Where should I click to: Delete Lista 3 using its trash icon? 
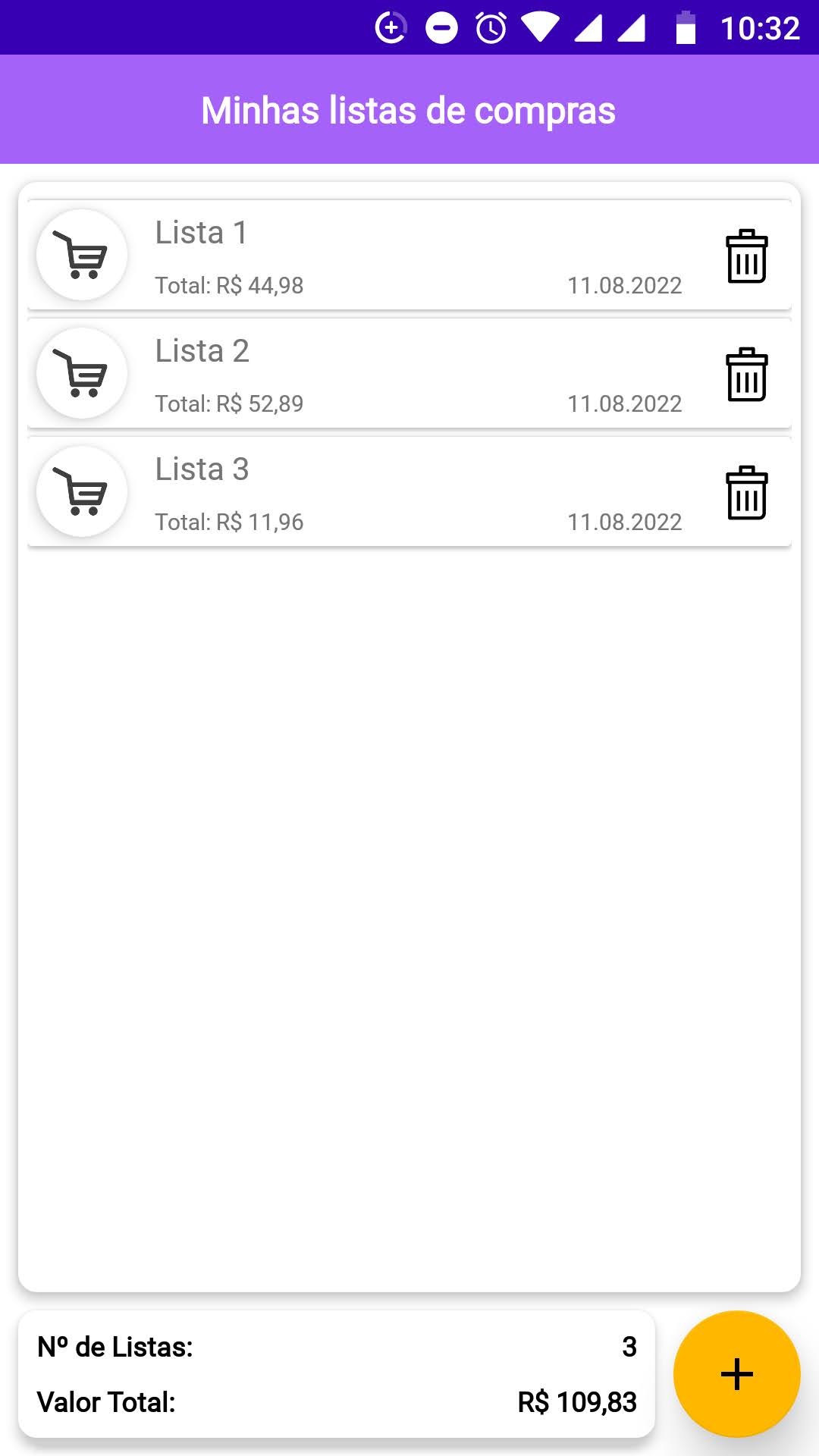(x=747, y=492)
